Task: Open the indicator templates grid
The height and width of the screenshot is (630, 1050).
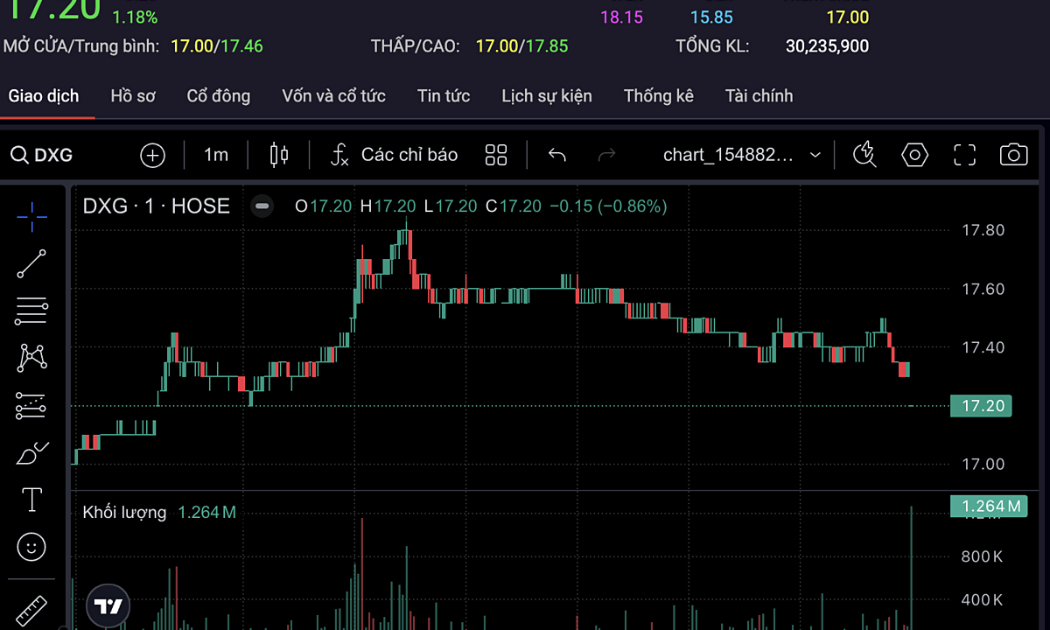Action: 496,155
